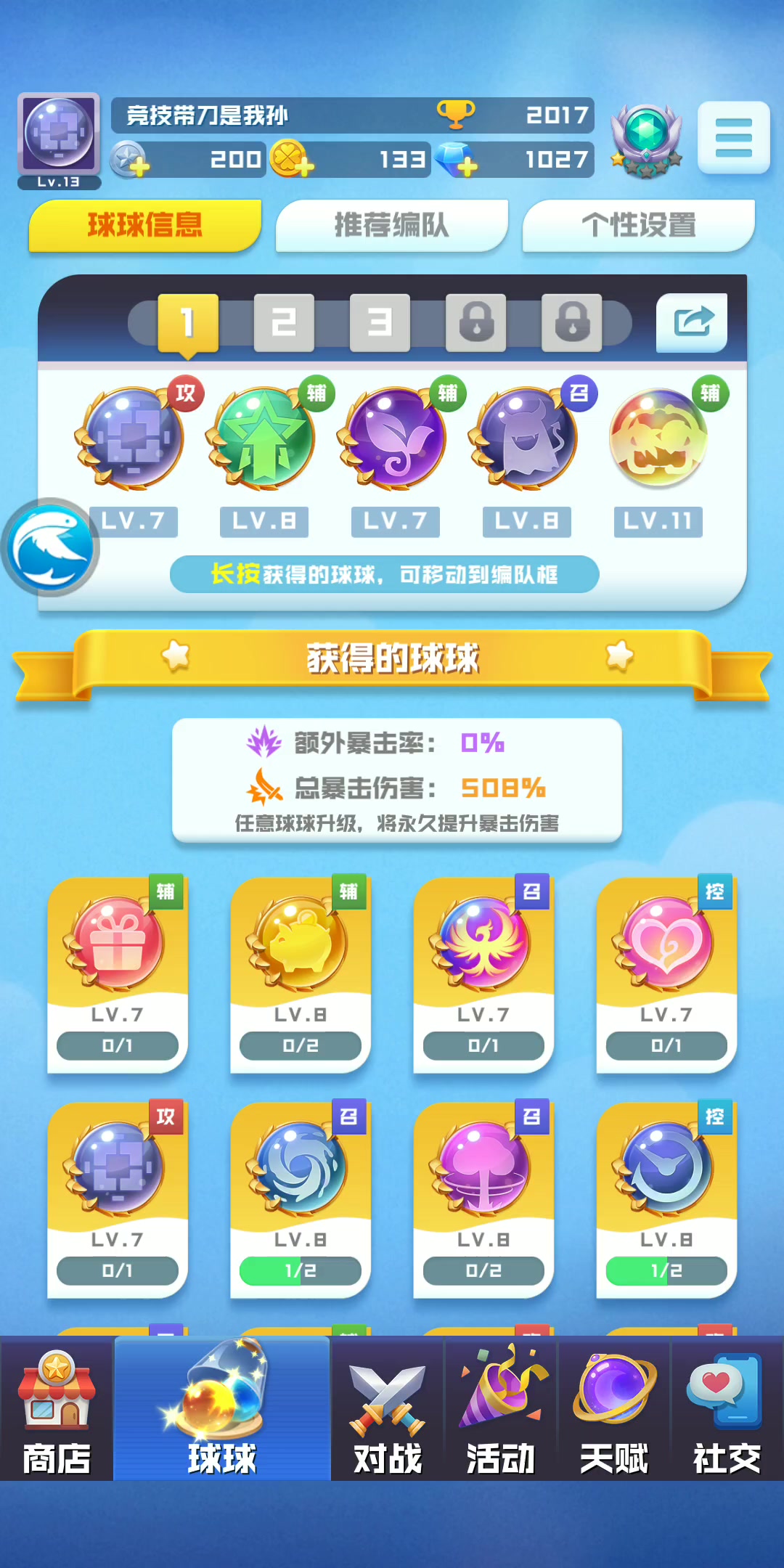This screenshot has height=1568, width=784.
Task: Open the golden piggy ball card
Action: pos(301,975)
